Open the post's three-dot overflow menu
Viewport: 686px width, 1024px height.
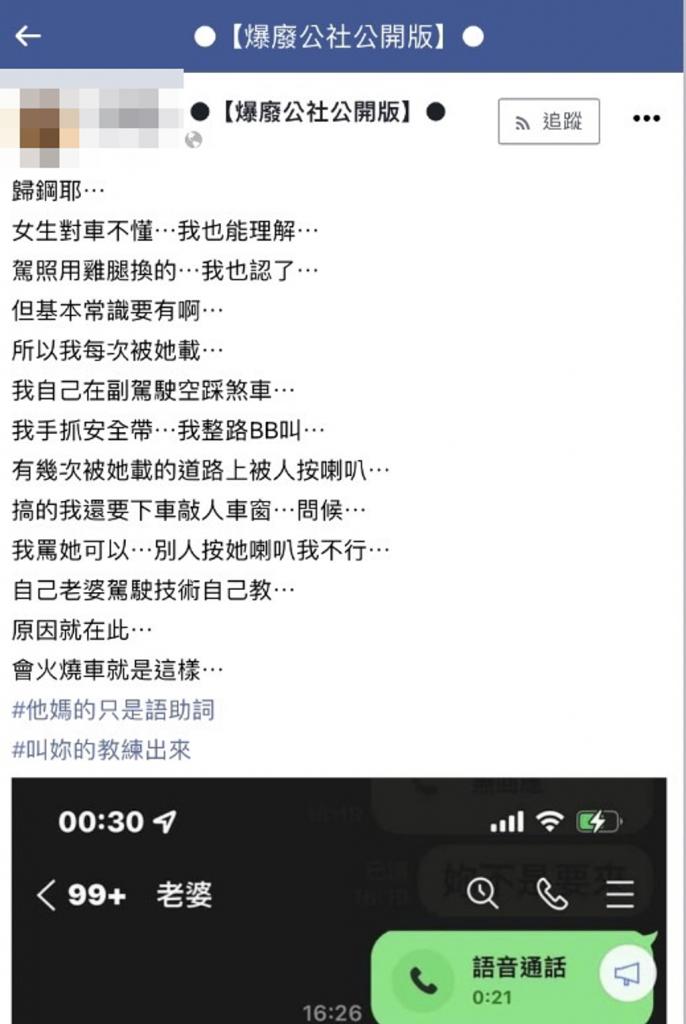pyautogui.click(x=646, y=119)
